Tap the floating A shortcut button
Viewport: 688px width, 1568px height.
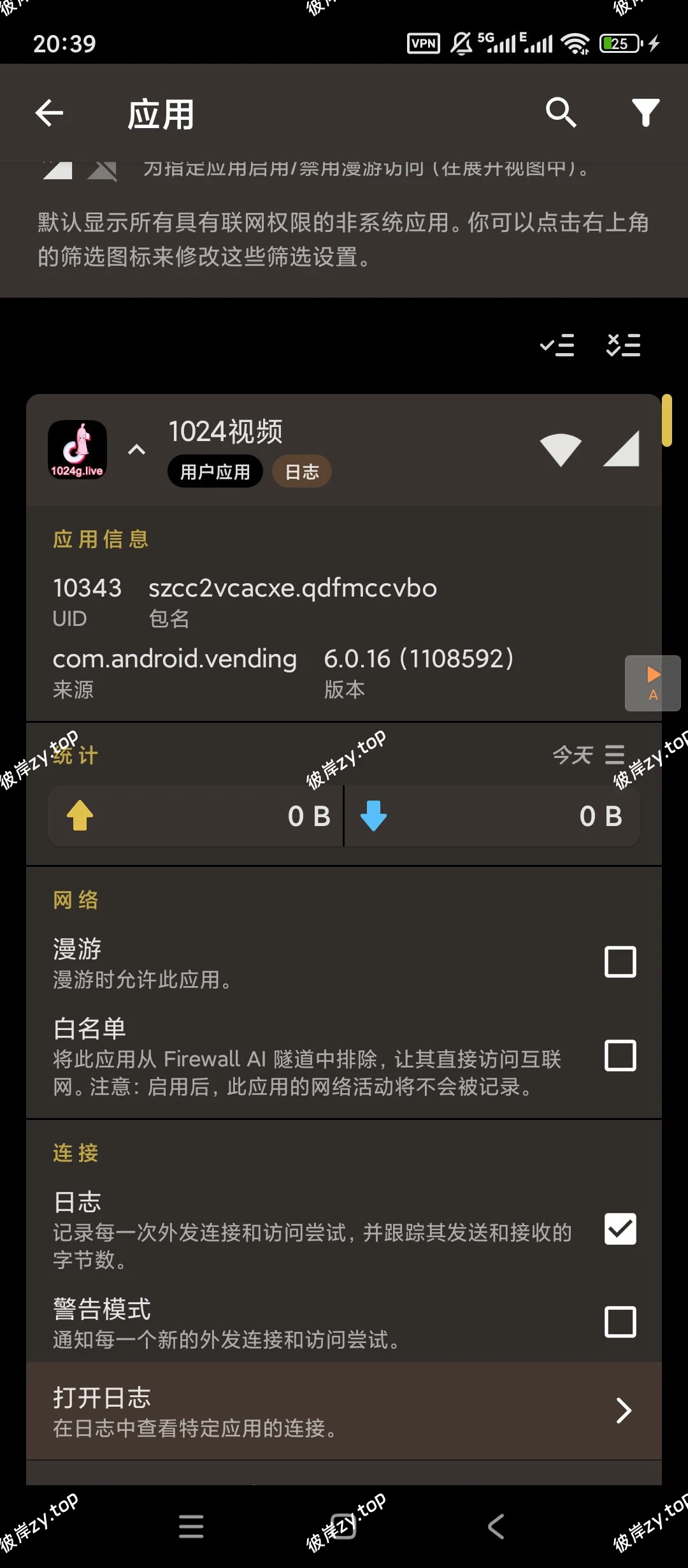click(x=653, y=682)
